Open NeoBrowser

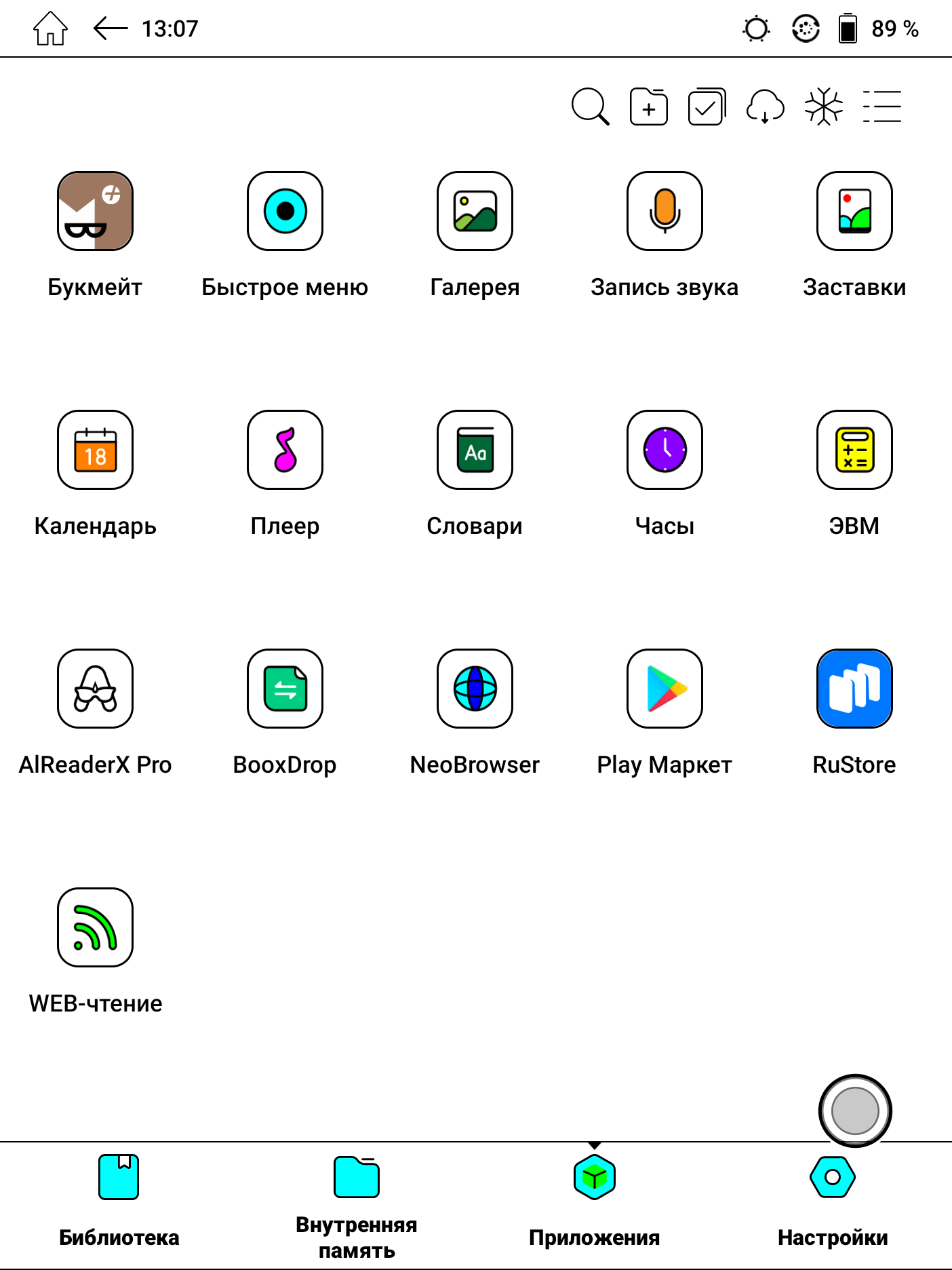pos(475,689)
